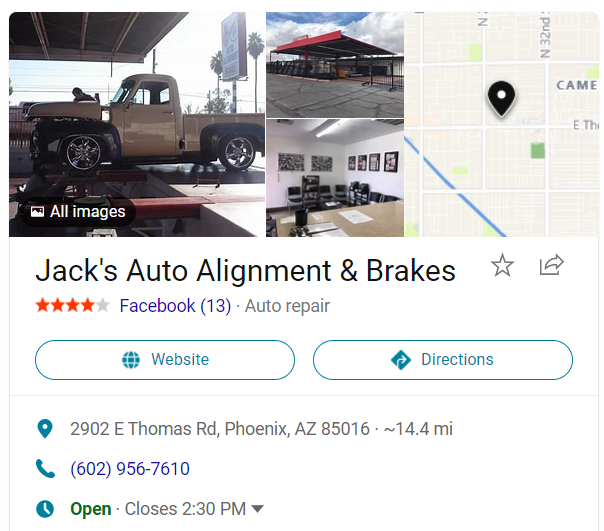The height and width of the screenshot is (531, 604).
Task: View the waiting room interior photo
Action: tap(334, 178)
